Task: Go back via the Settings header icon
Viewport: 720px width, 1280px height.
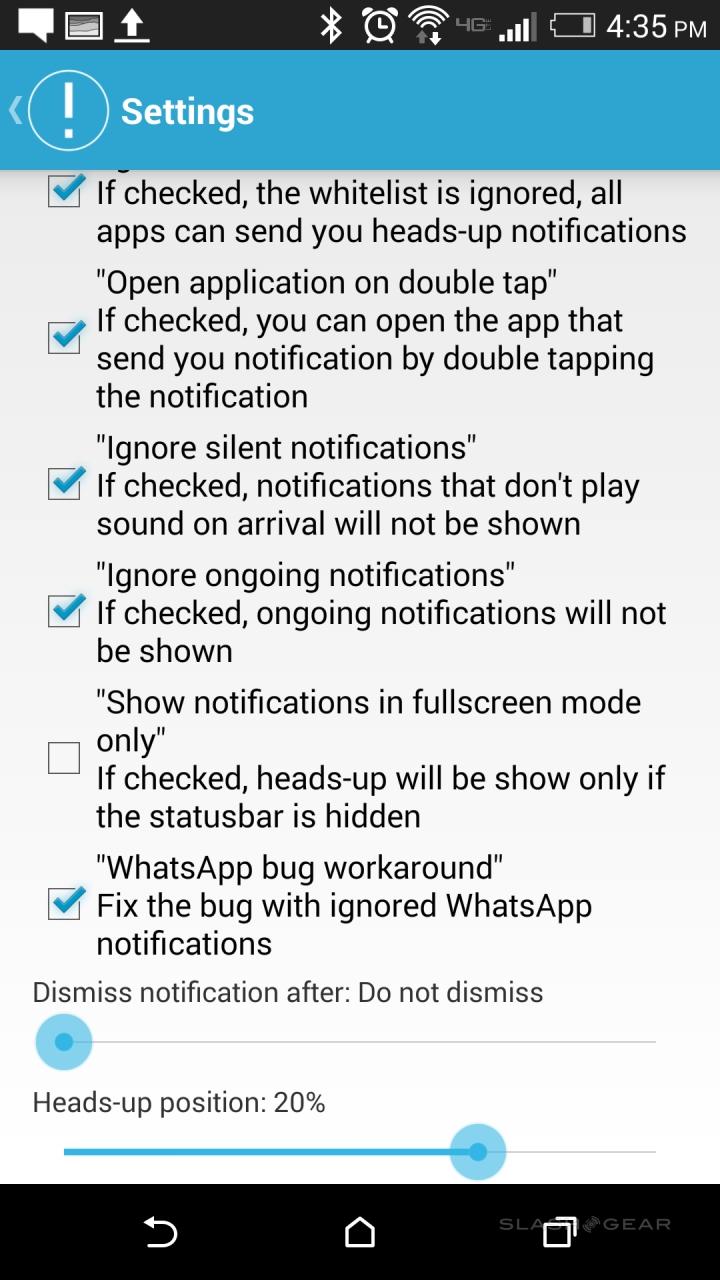Action: (58, 111)
